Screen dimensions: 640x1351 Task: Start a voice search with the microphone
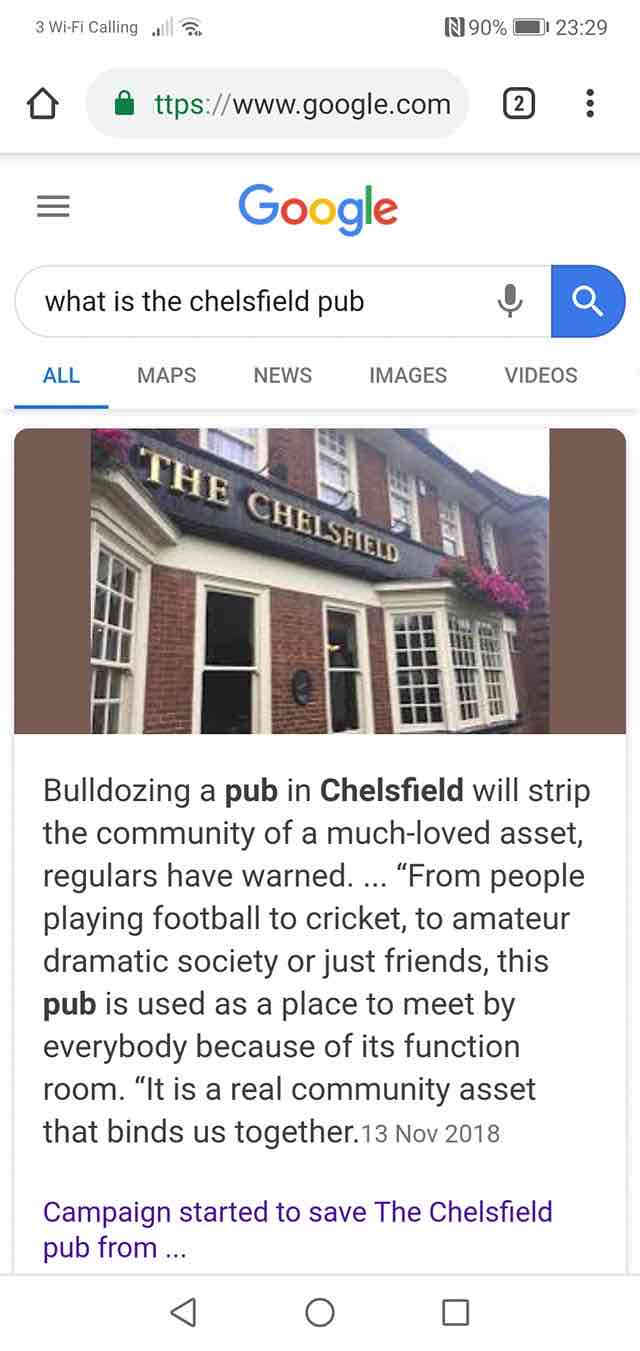click(510, 301)
